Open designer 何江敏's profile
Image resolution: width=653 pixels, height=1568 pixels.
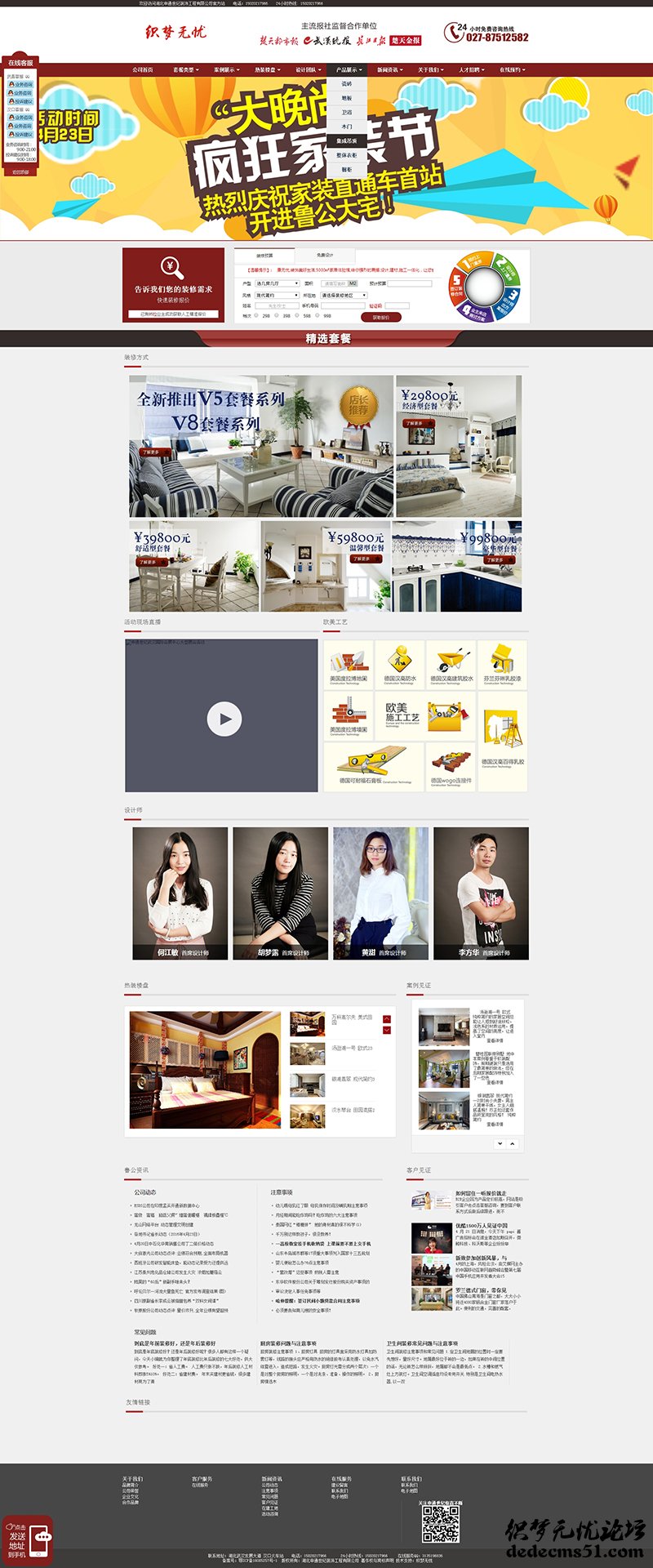180,893
